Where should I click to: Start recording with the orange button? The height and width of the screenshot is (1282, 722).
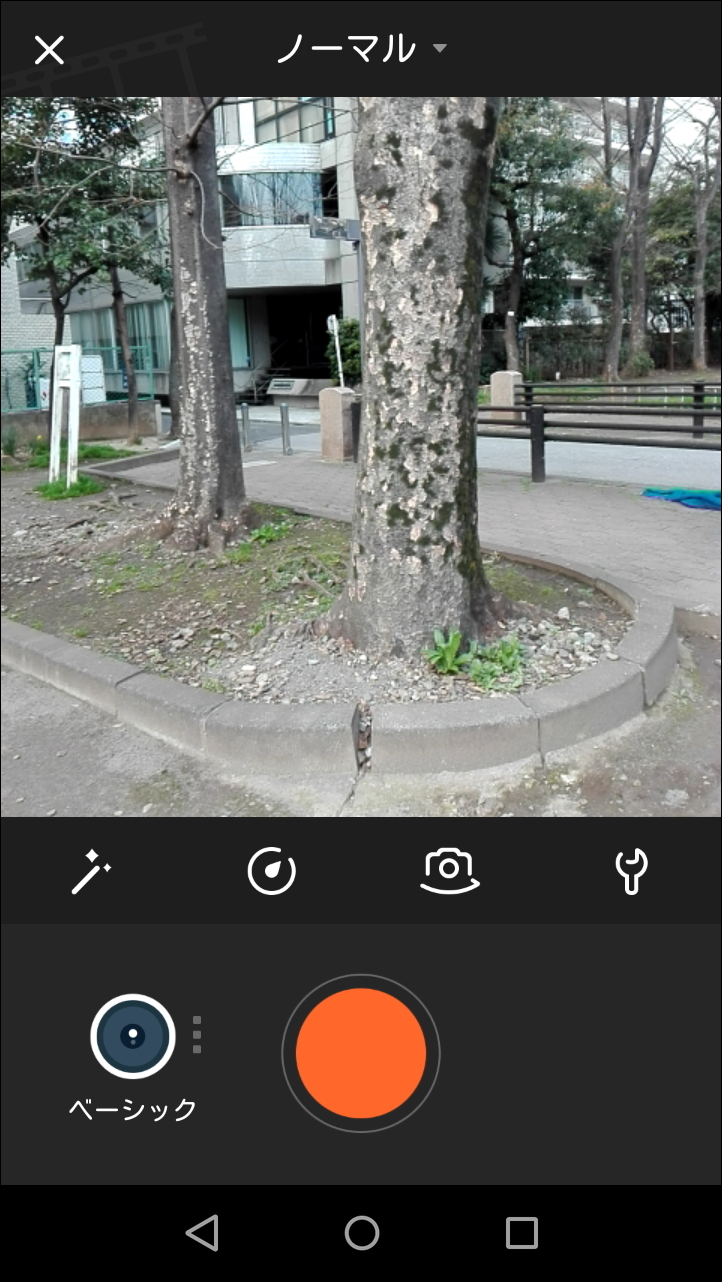[x=360, y=1053]
